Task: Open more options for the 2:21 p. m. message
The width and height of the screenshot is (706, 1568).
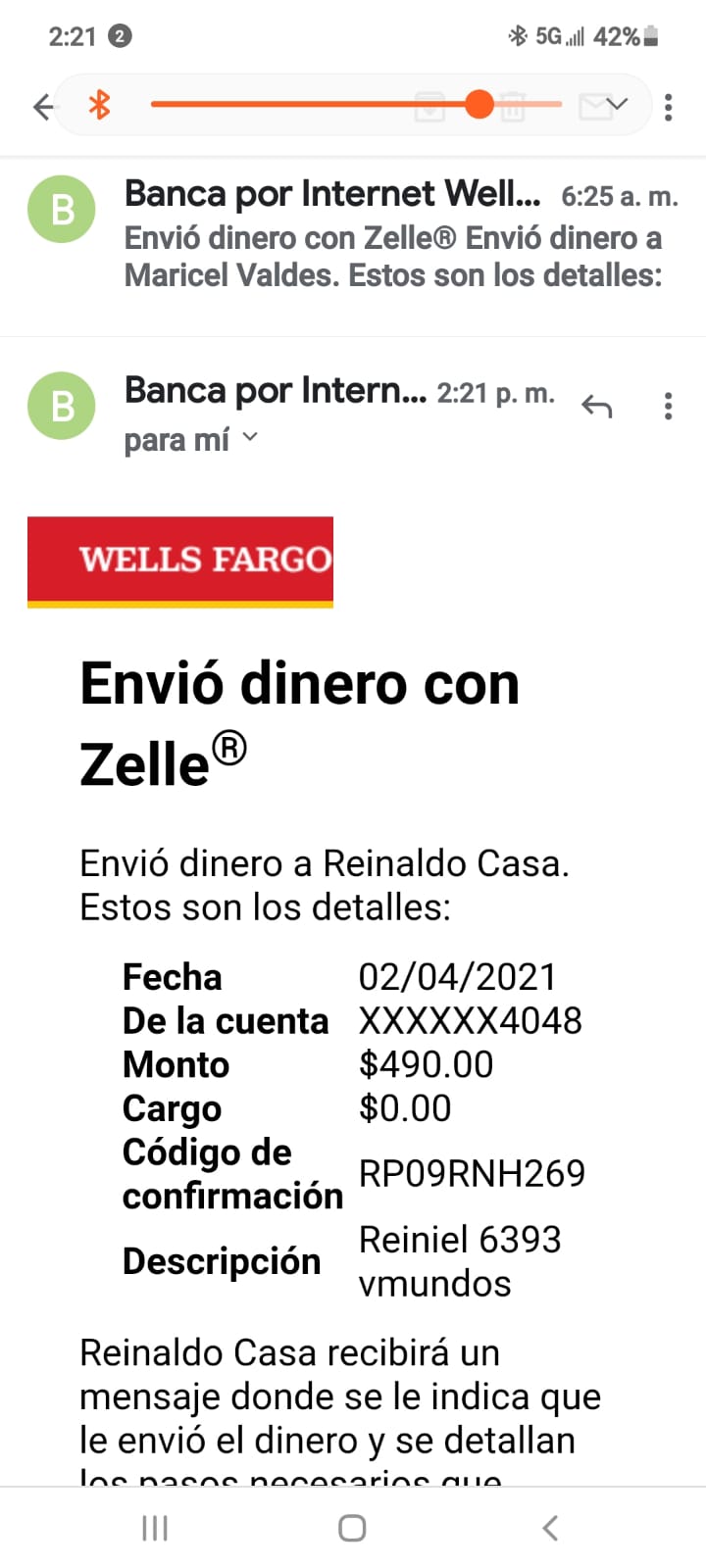Action: [x=669, y=406]
